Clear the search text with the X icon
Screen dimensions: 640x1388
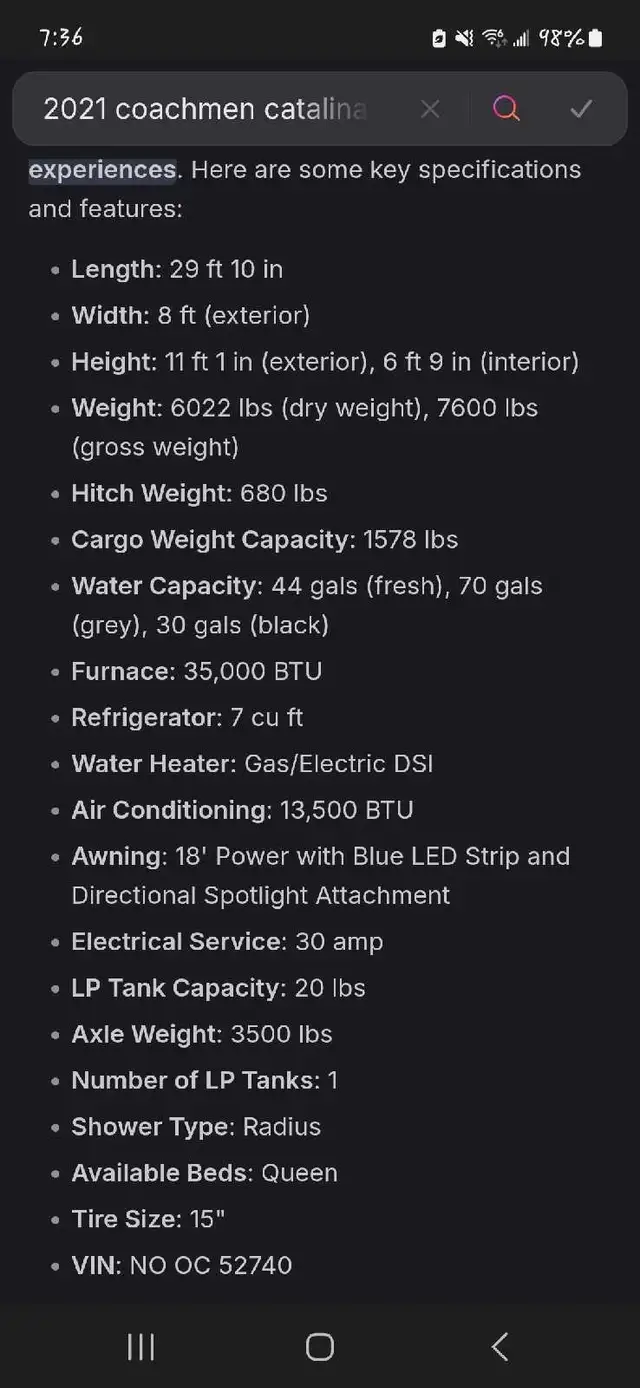(430, 109)
